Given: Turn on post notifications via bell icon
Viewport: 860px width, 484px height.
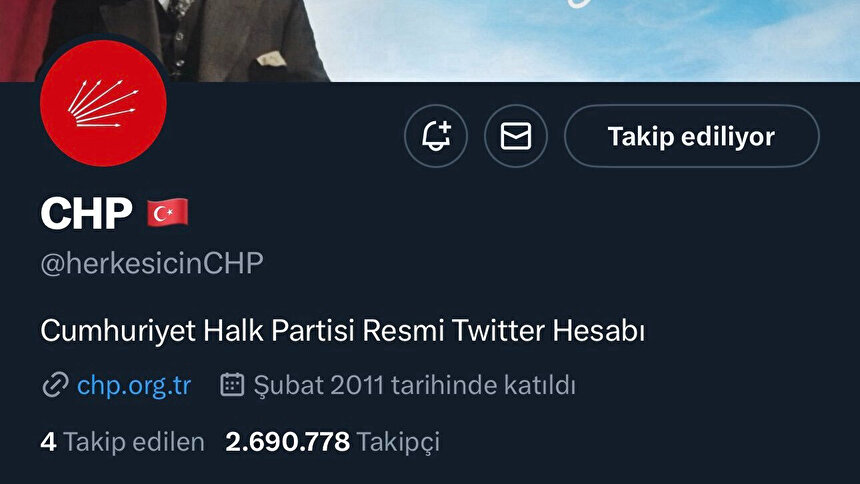Looking at the screenshot, I should tap(436, 136).
